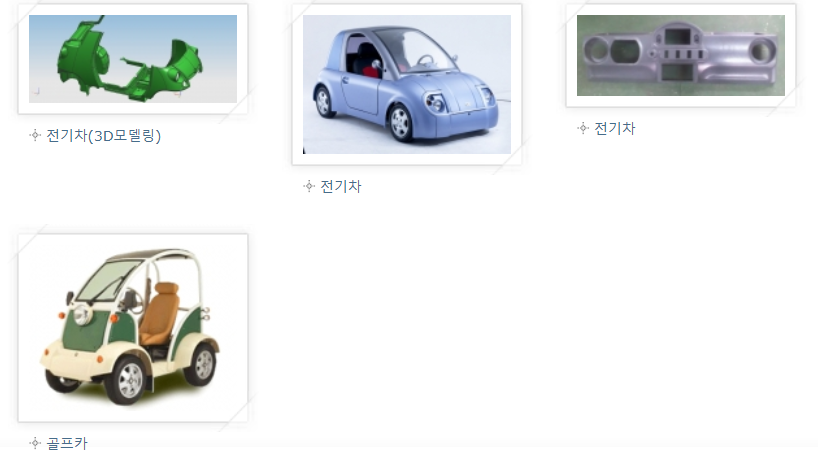
Task: Open the 골프카 golf cart image
Action: pyautogui.click(x=133, y=327)
